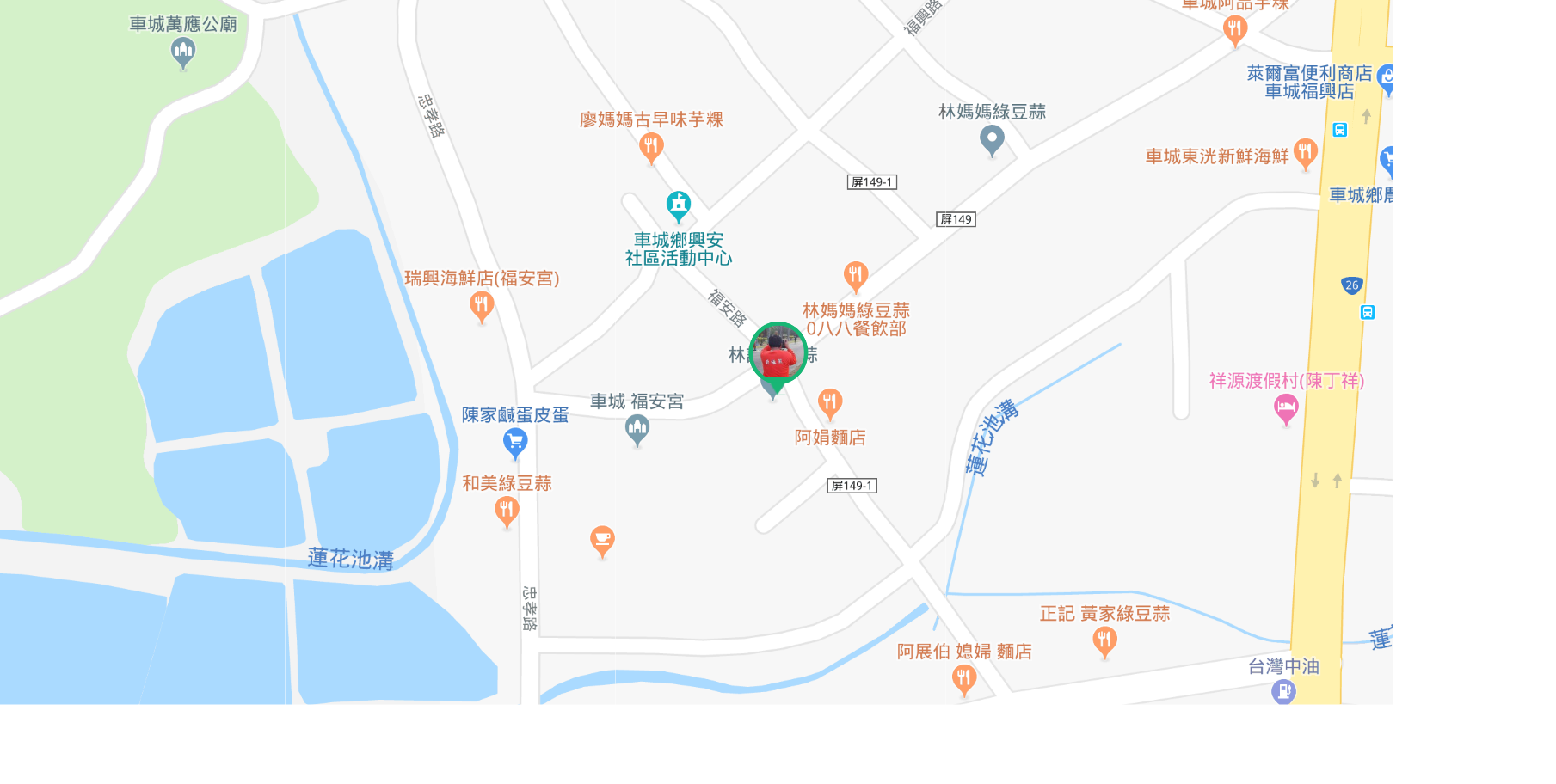Screen dimensions: 1556x784
Task: Open 台灣中油 gas station marker
Action: coord(1283,690)
